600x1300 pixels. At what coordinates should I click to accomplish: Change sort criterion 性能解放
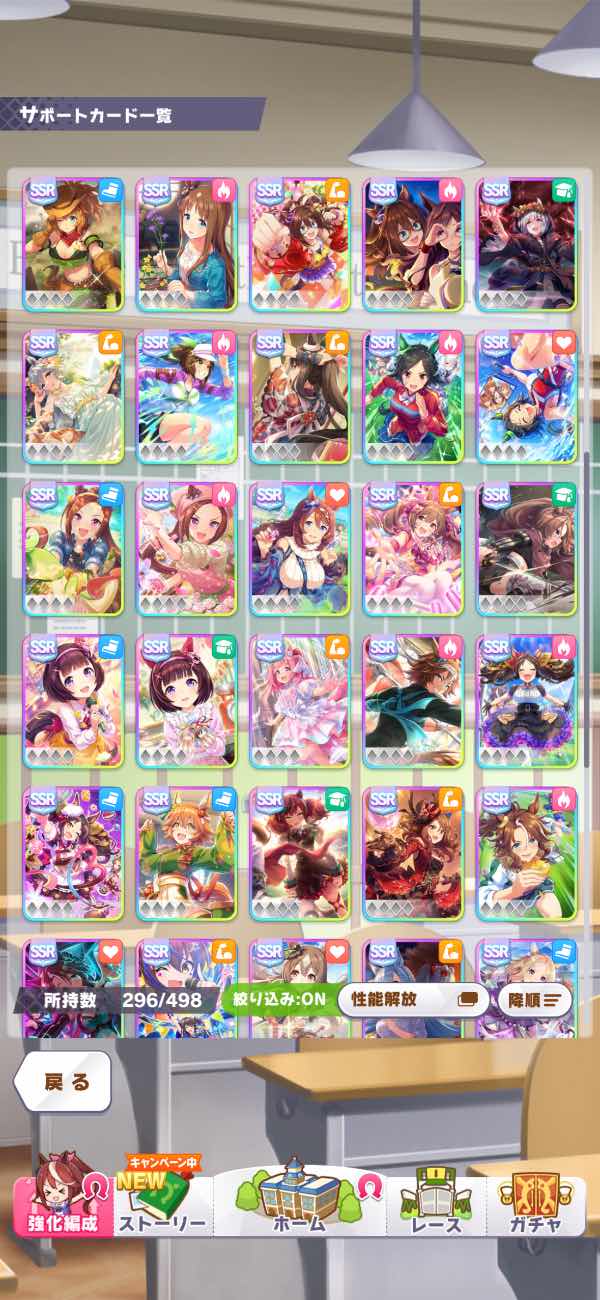413,999
